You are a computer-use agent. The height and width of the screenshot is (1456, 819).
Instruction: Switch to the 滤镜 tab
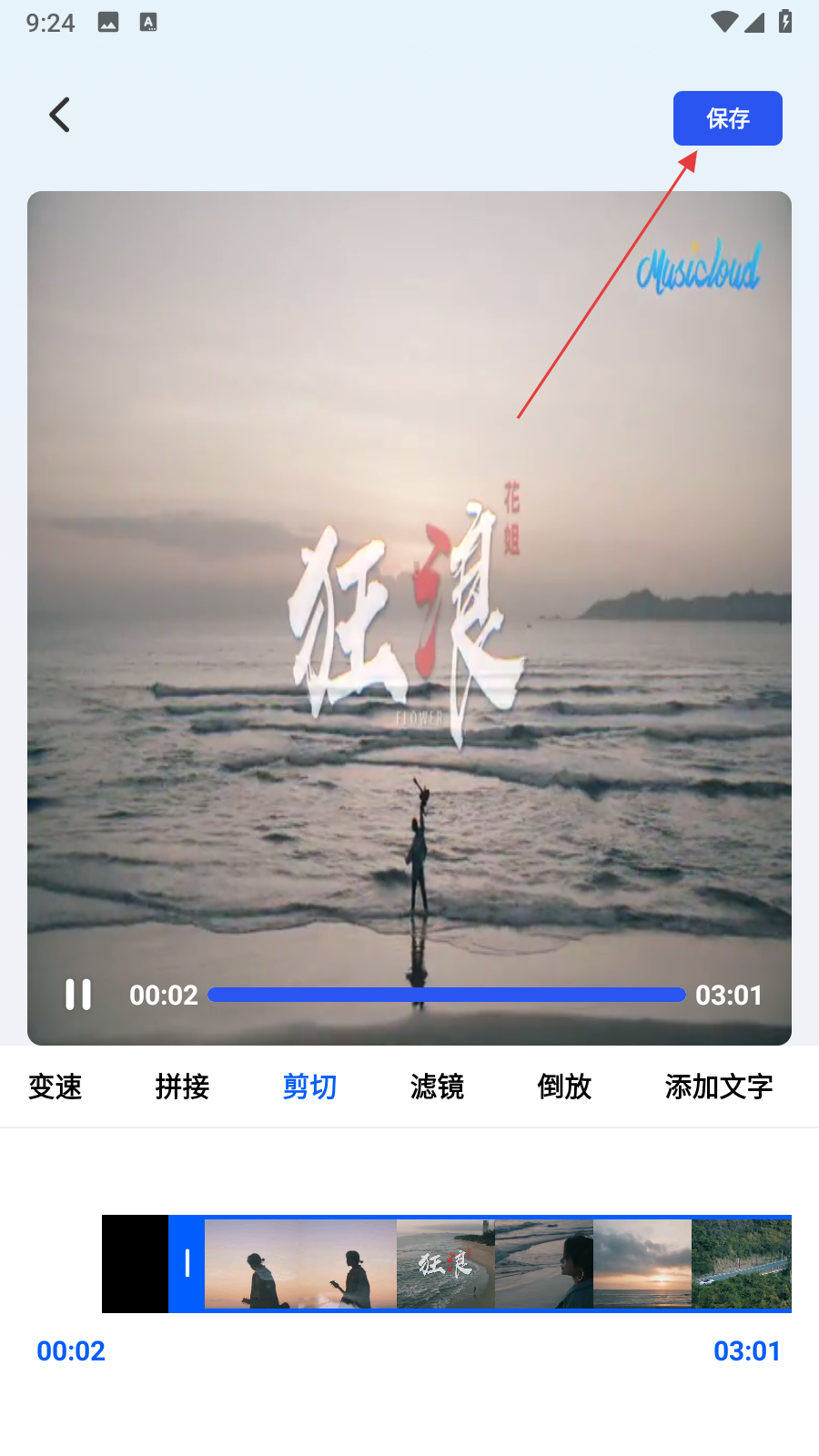(437, 1087)
